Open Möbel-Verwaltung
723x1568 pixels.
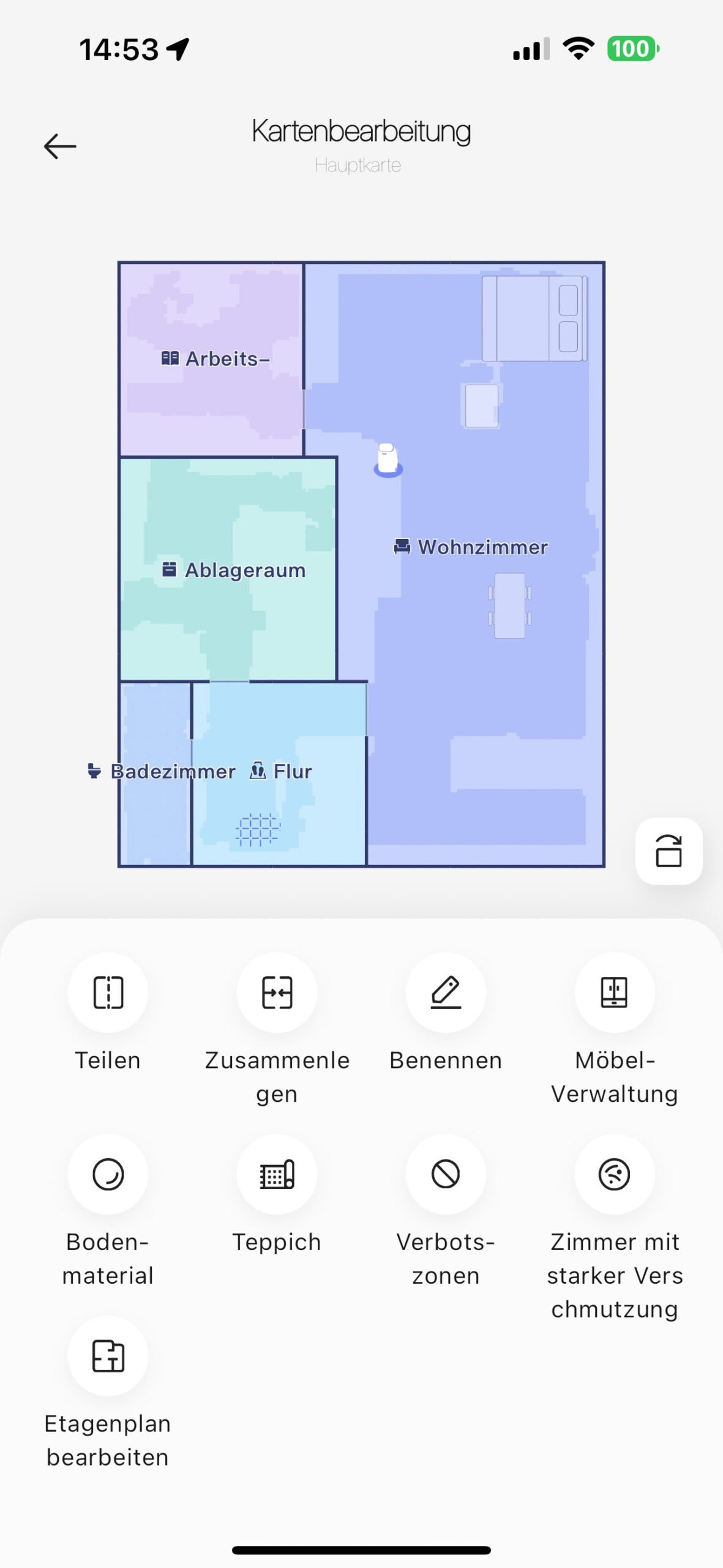pos(614,992)
